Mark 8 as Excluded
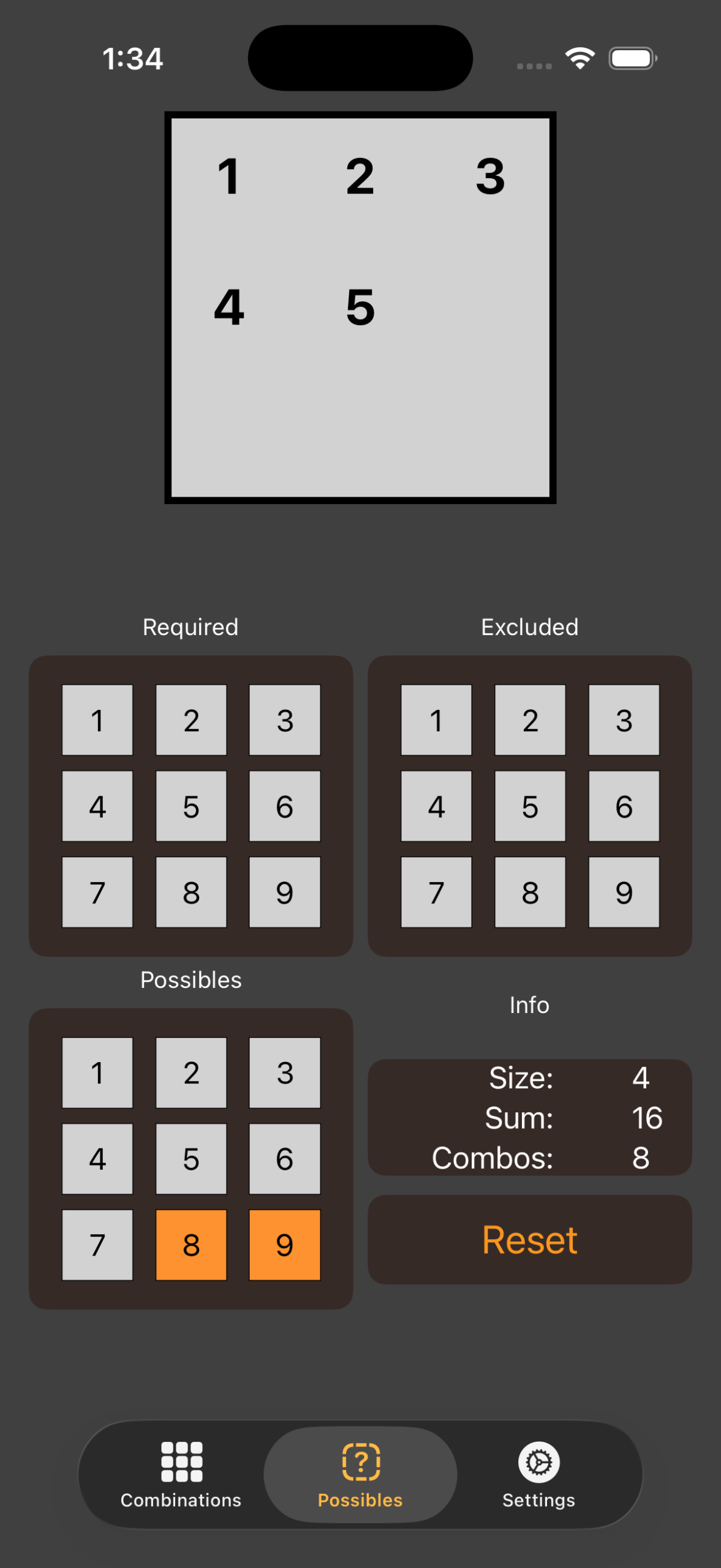 click(x=530, y=892)
